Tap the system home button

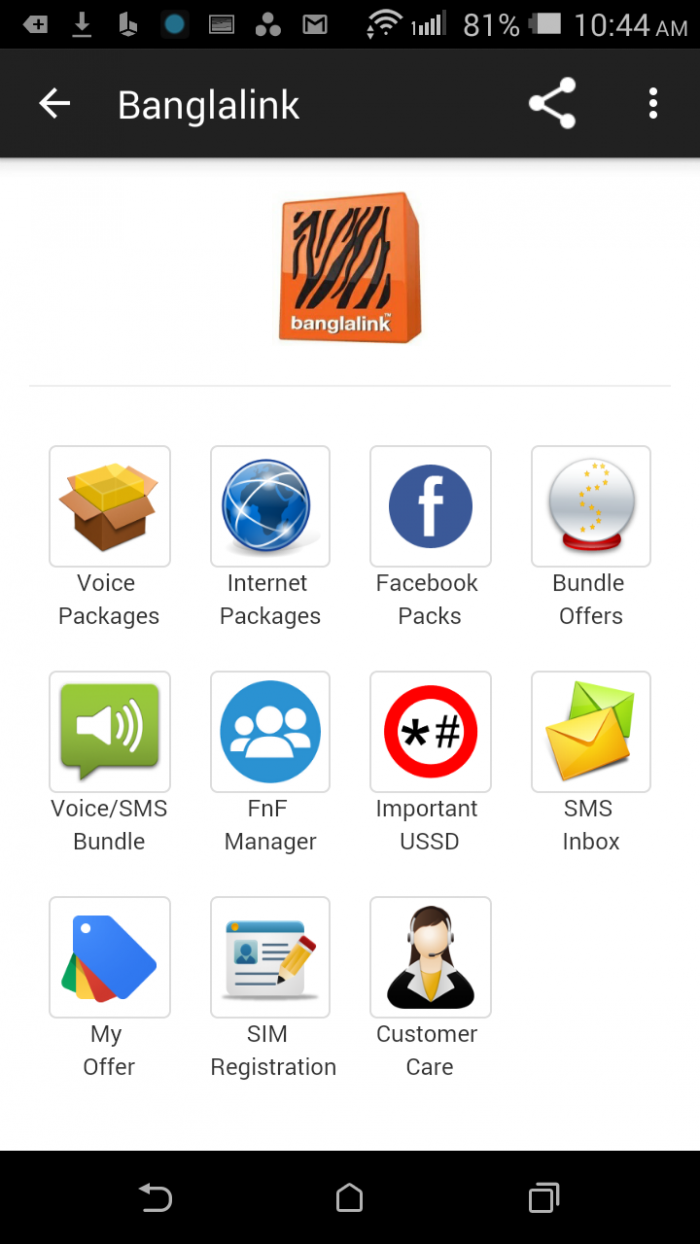point(349,1197)
